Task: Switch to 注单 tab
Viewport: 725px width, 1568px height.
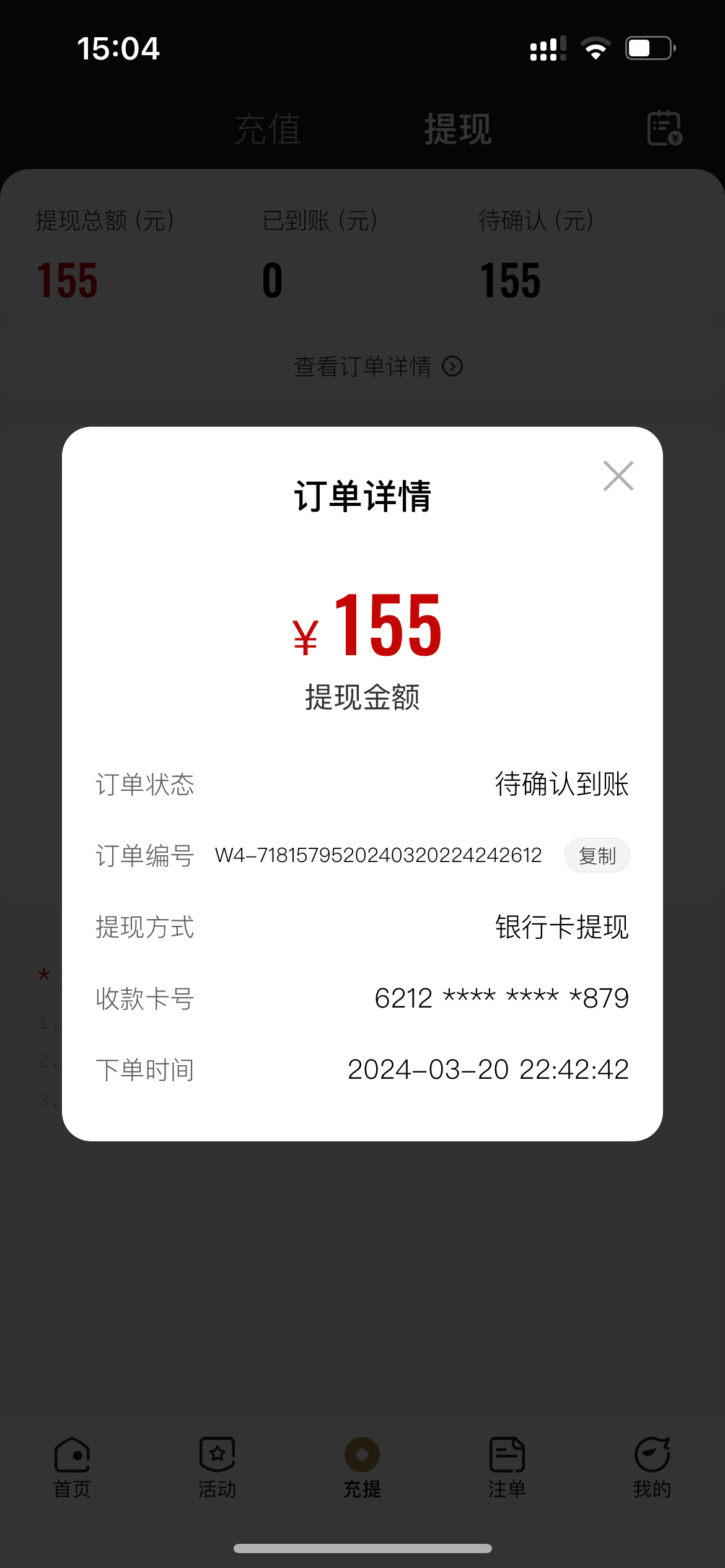Action: click(507, 1467)
